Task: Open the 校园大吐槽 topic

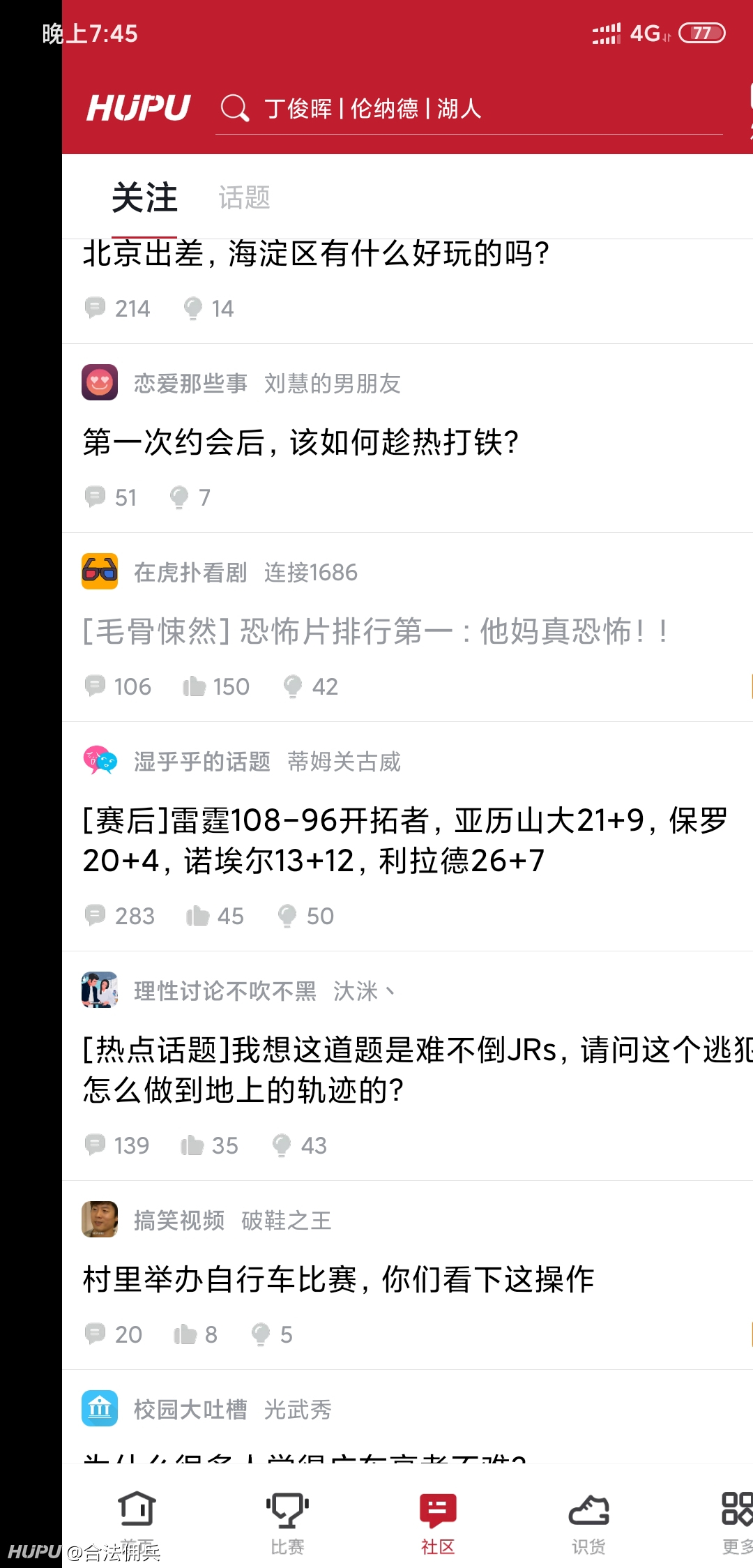Action: click(x=190, y=1409)
